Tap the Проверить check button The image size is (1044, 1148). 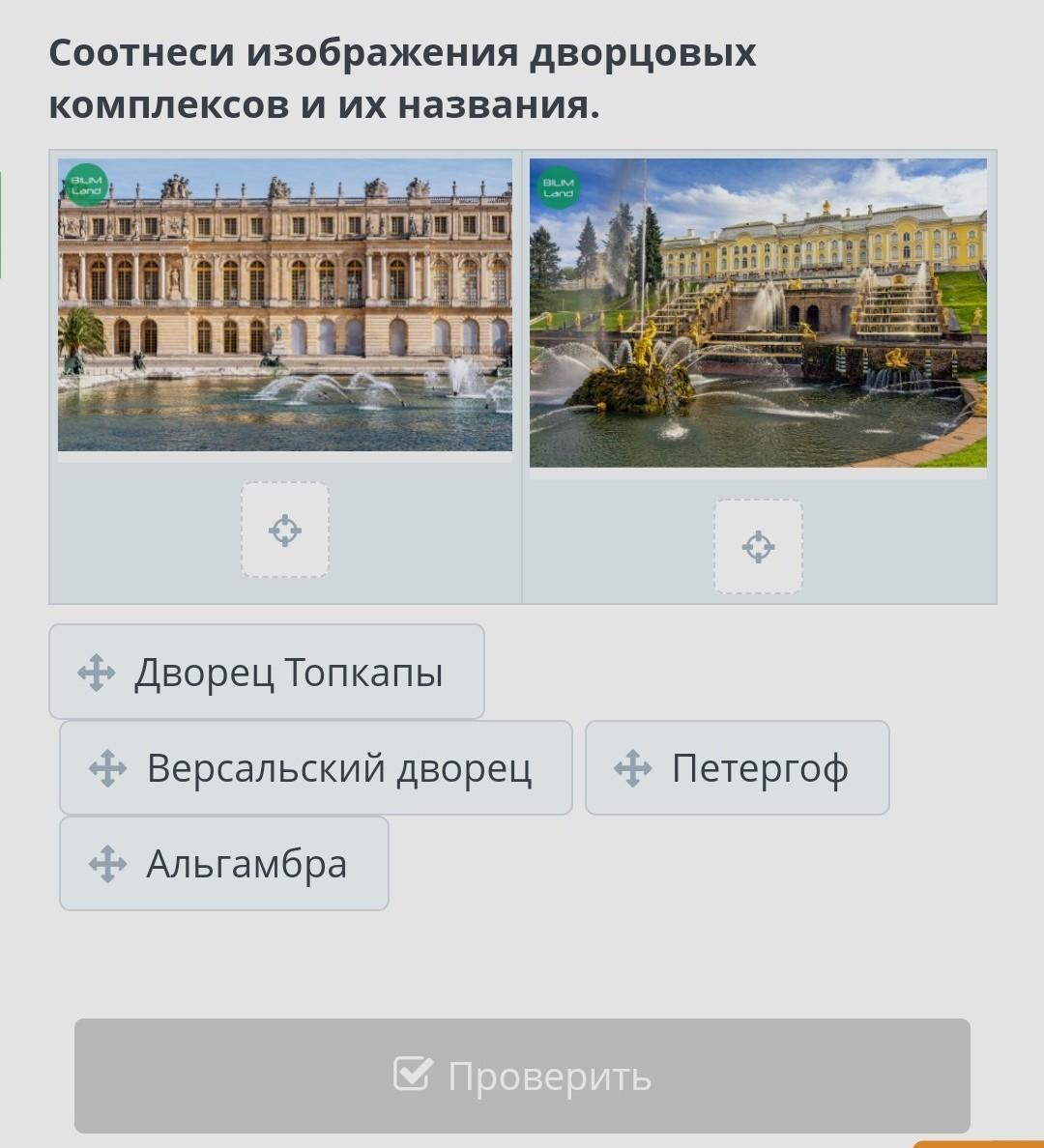click(522, 1076)
